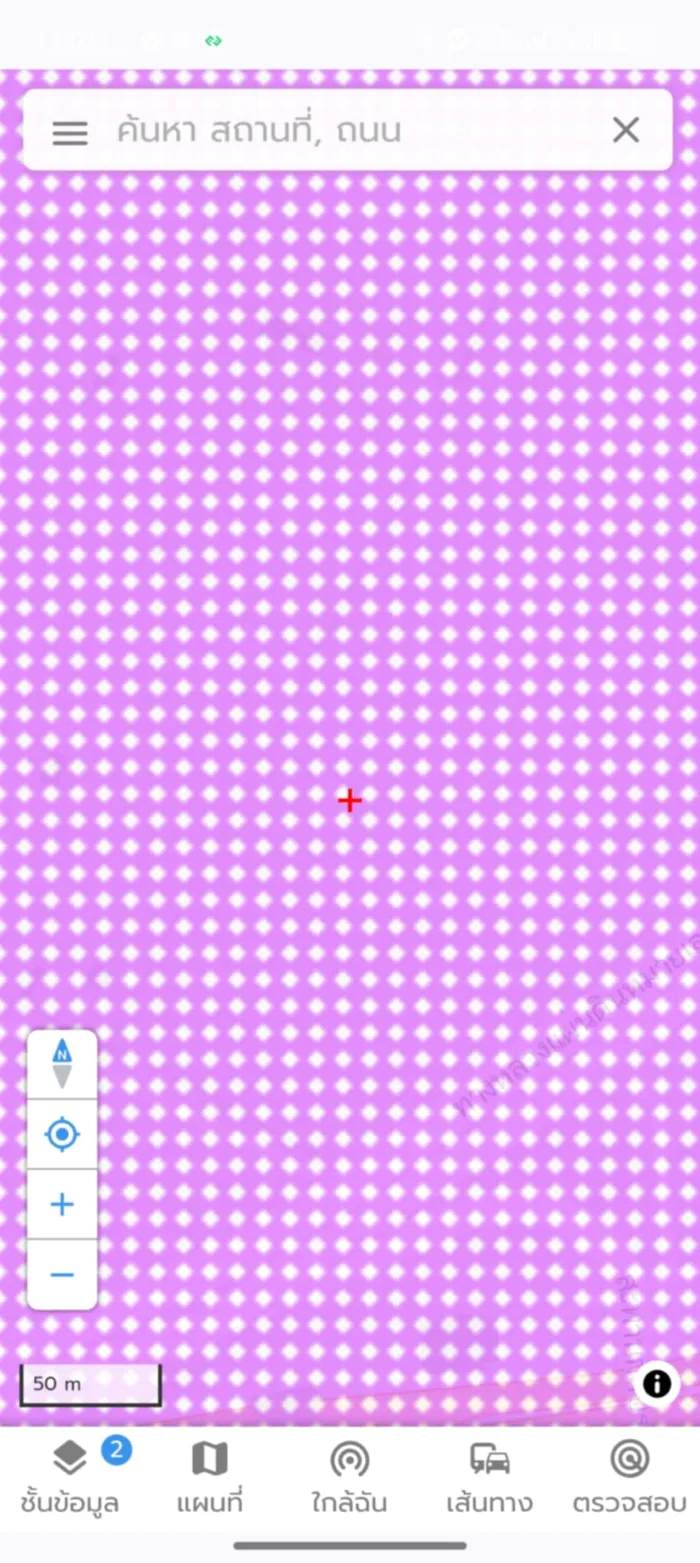Tap the search field for places and roads
The width and height of the screenshot is (700, 1563).
pyautogui.click(x=350, y=130)
